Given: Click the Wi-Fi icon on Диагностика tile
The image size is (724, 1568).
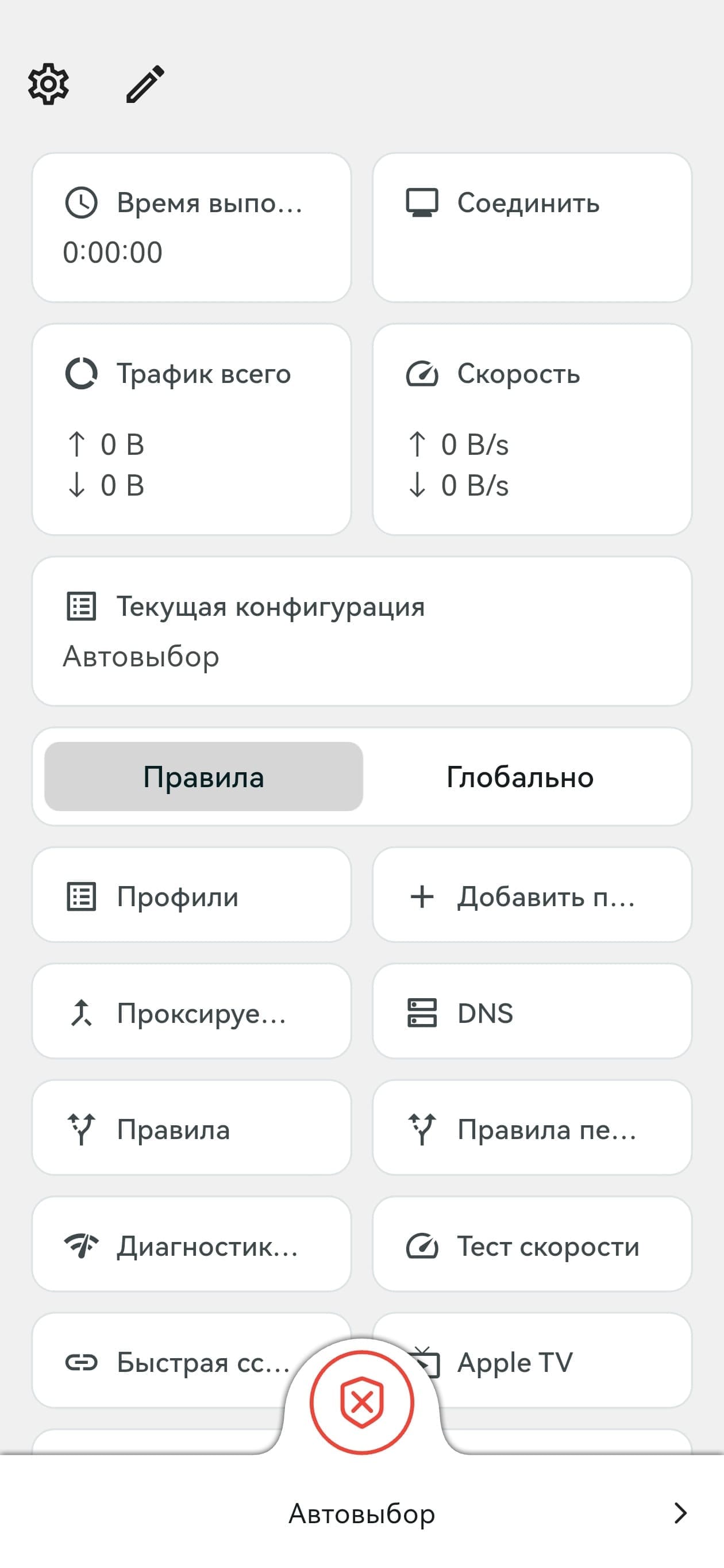Looking at the screenshot, I should [x=82, y=1244].
